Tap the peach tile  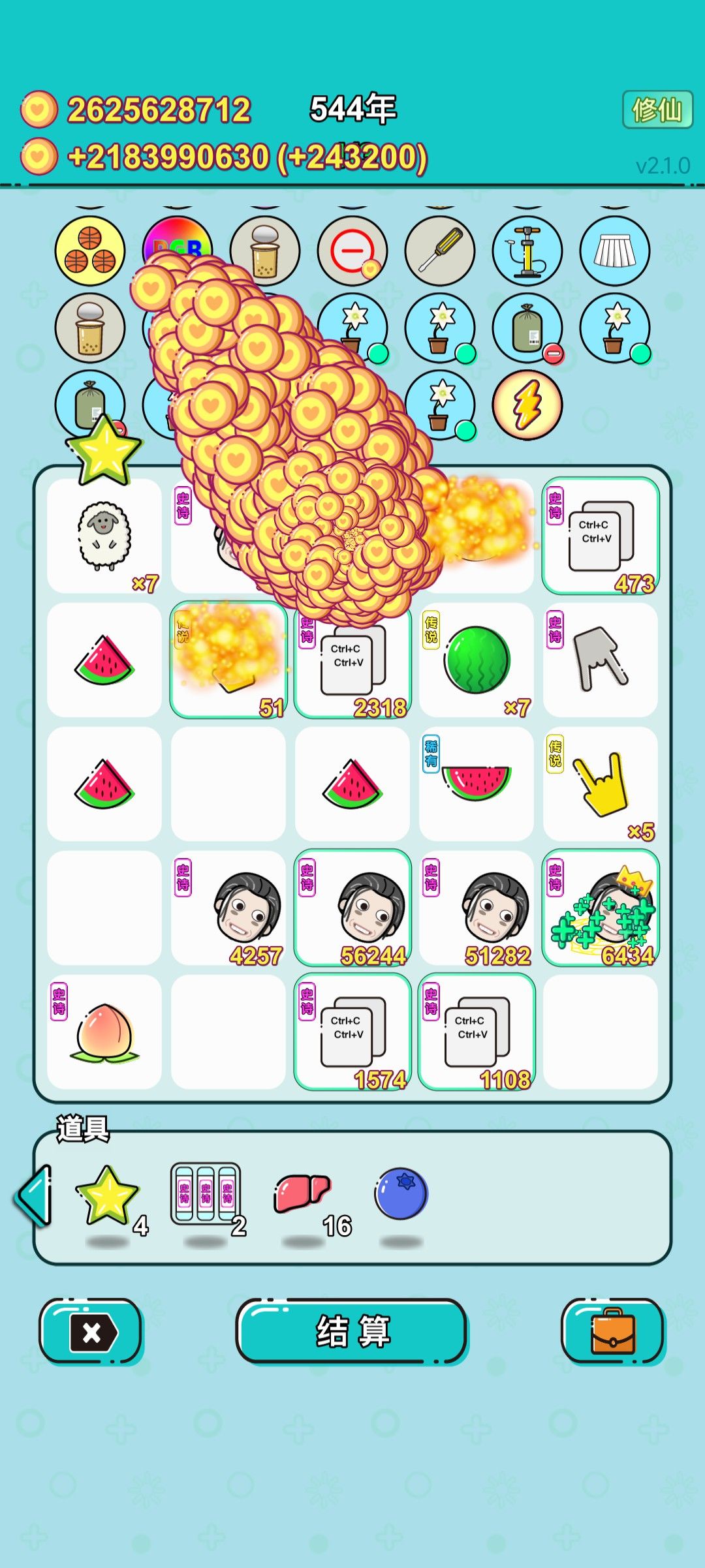pyautogui.click(x=104, y=1032)
